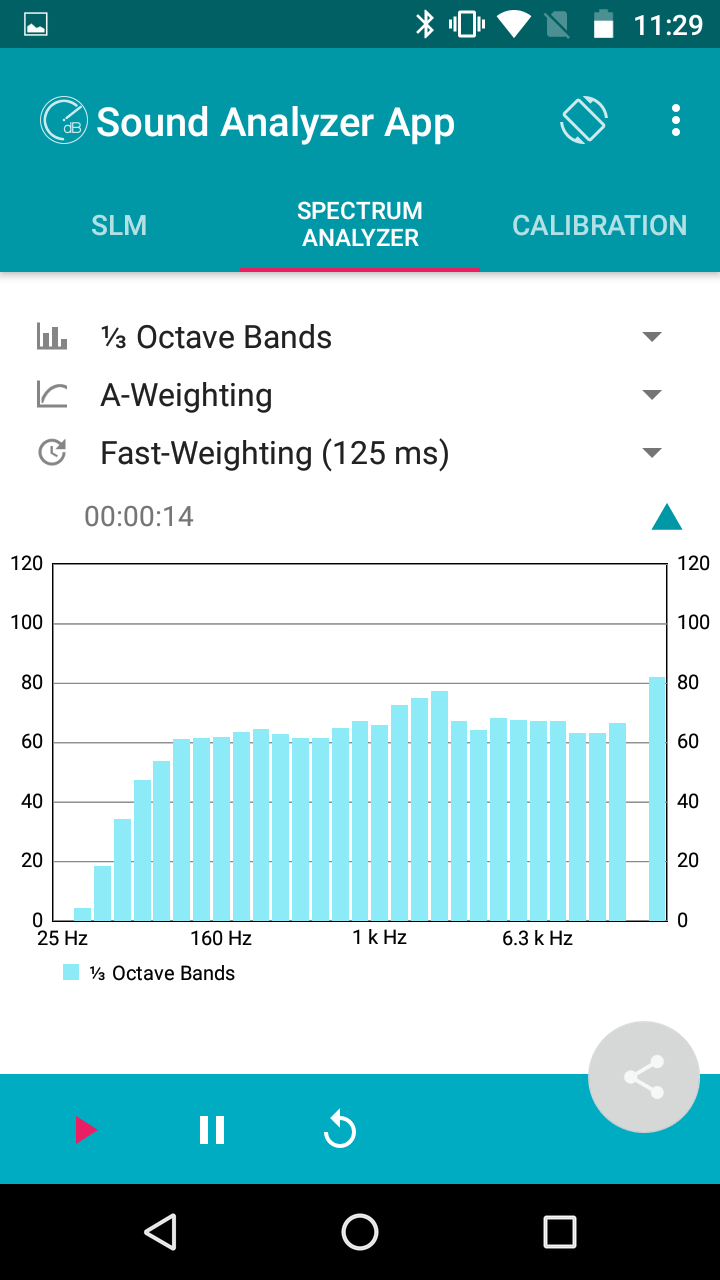Go back using the system back button
This screenshot has width=720, height=1280.
(x=160, y=1232)
